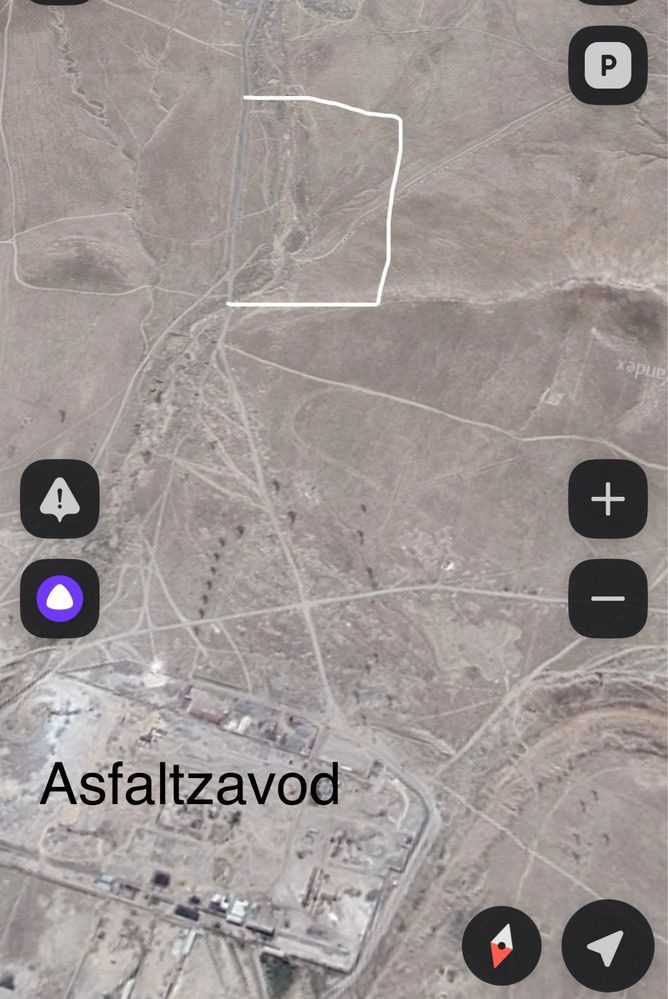668x999 pixels.
Task: Center map on my current location
Action: tap(606, 945)
